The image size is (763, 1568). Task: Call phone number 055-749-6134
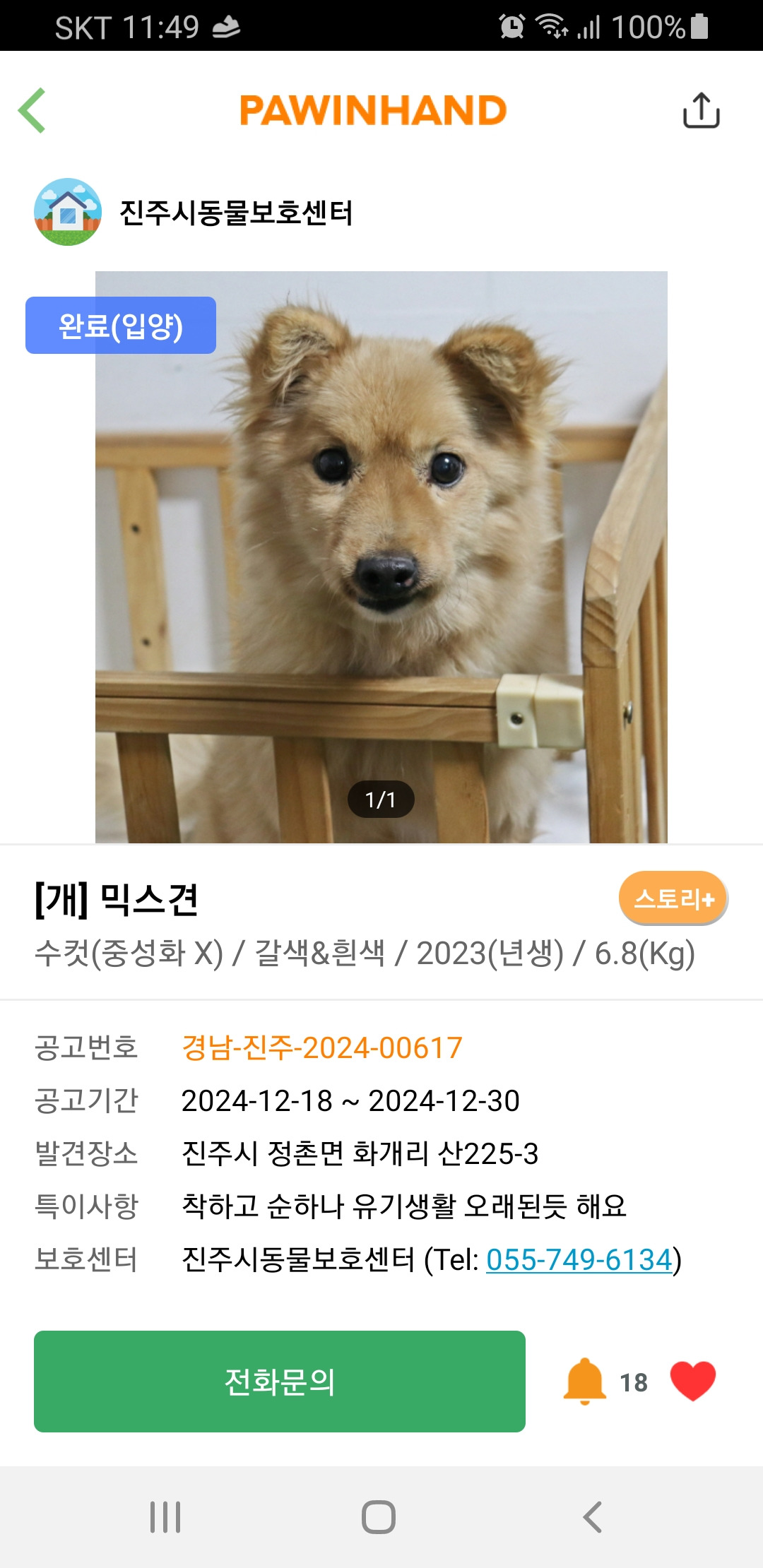(x=579, y=1259)
